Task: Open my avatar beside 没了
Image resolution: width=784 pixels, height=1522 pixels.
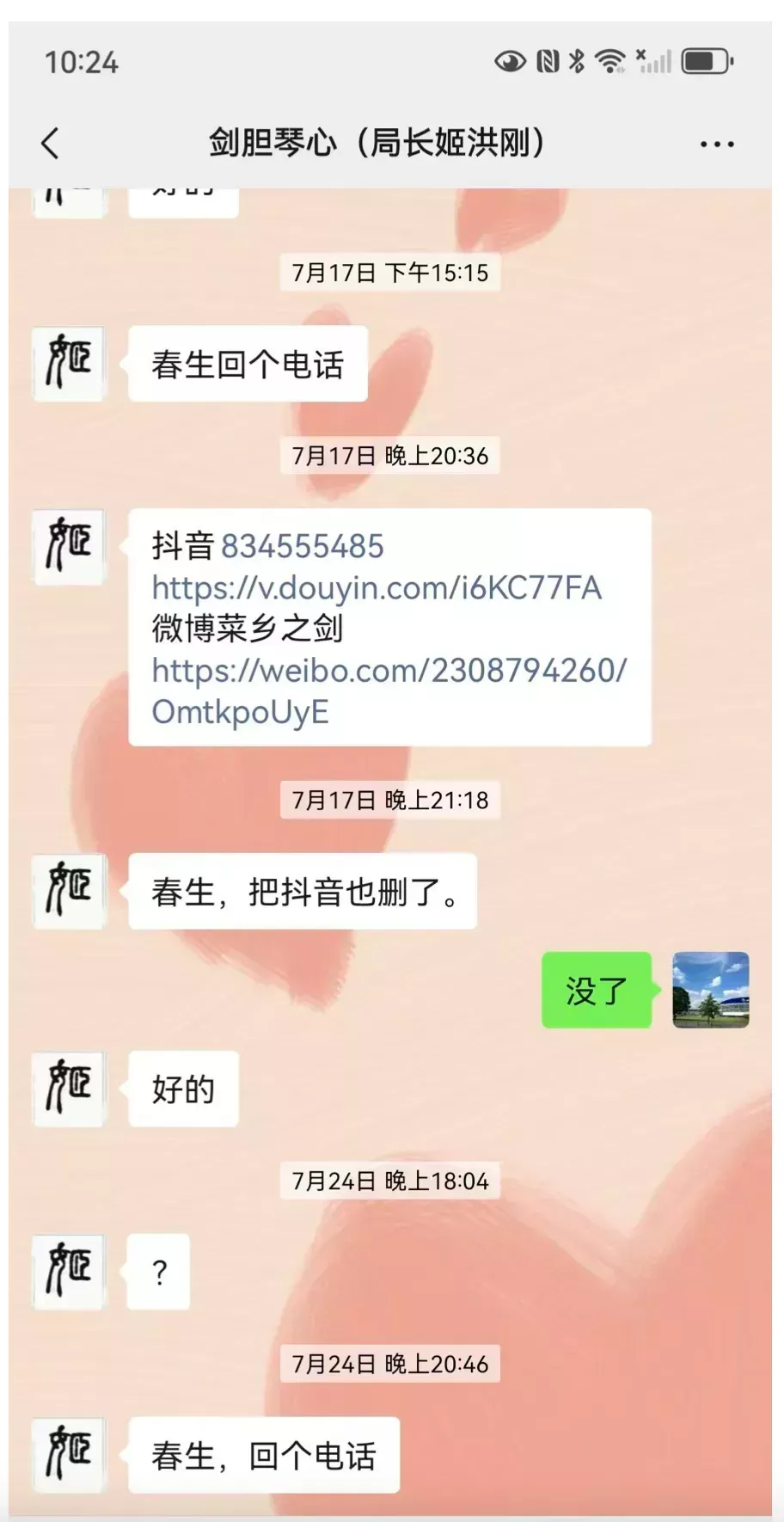Action: coord(710,990)
